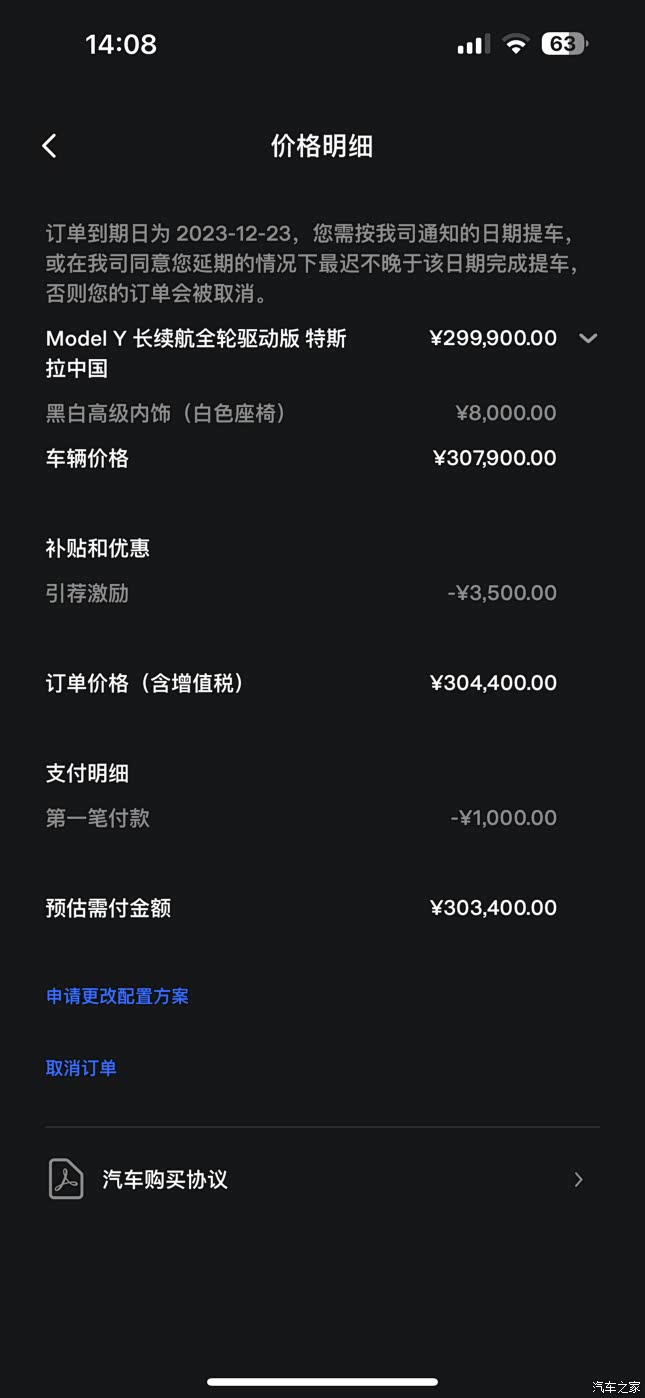
Task: Tap 申请更改配置方案 link
Action: point(117,996)
